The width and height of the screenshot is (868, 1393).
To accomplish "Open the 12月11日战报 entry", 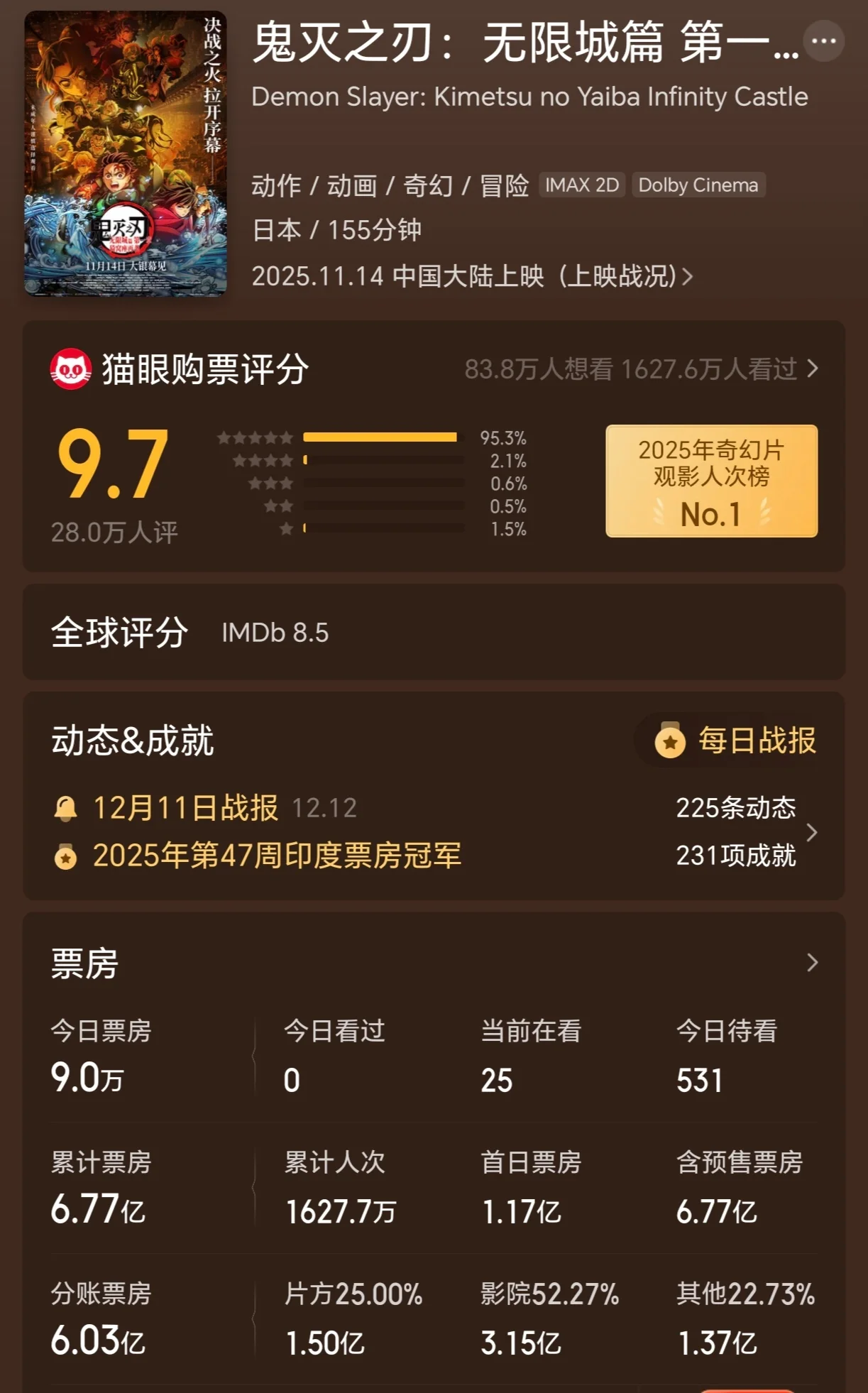I will [186, 808].
